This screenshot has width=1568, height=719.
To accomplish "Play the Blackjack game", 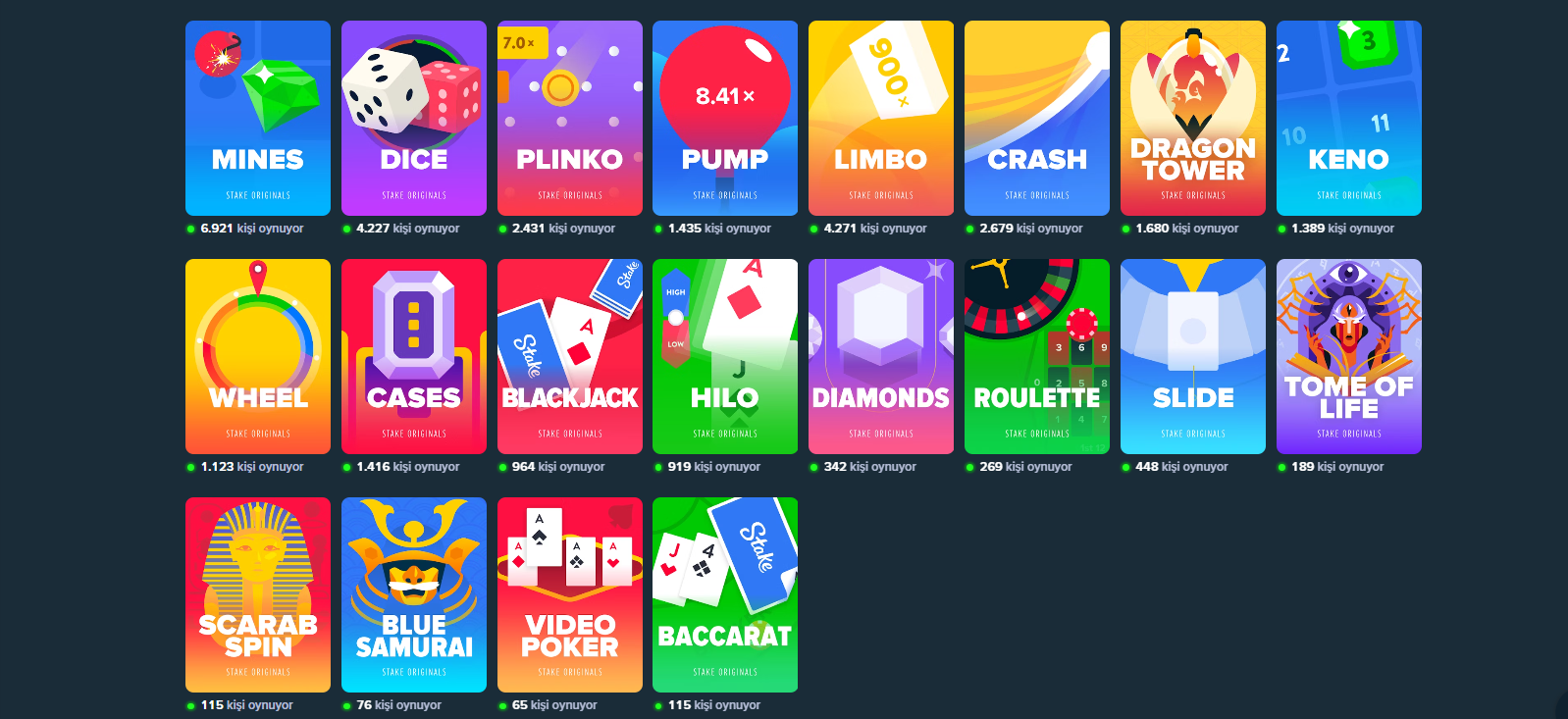I will (570, 356).
